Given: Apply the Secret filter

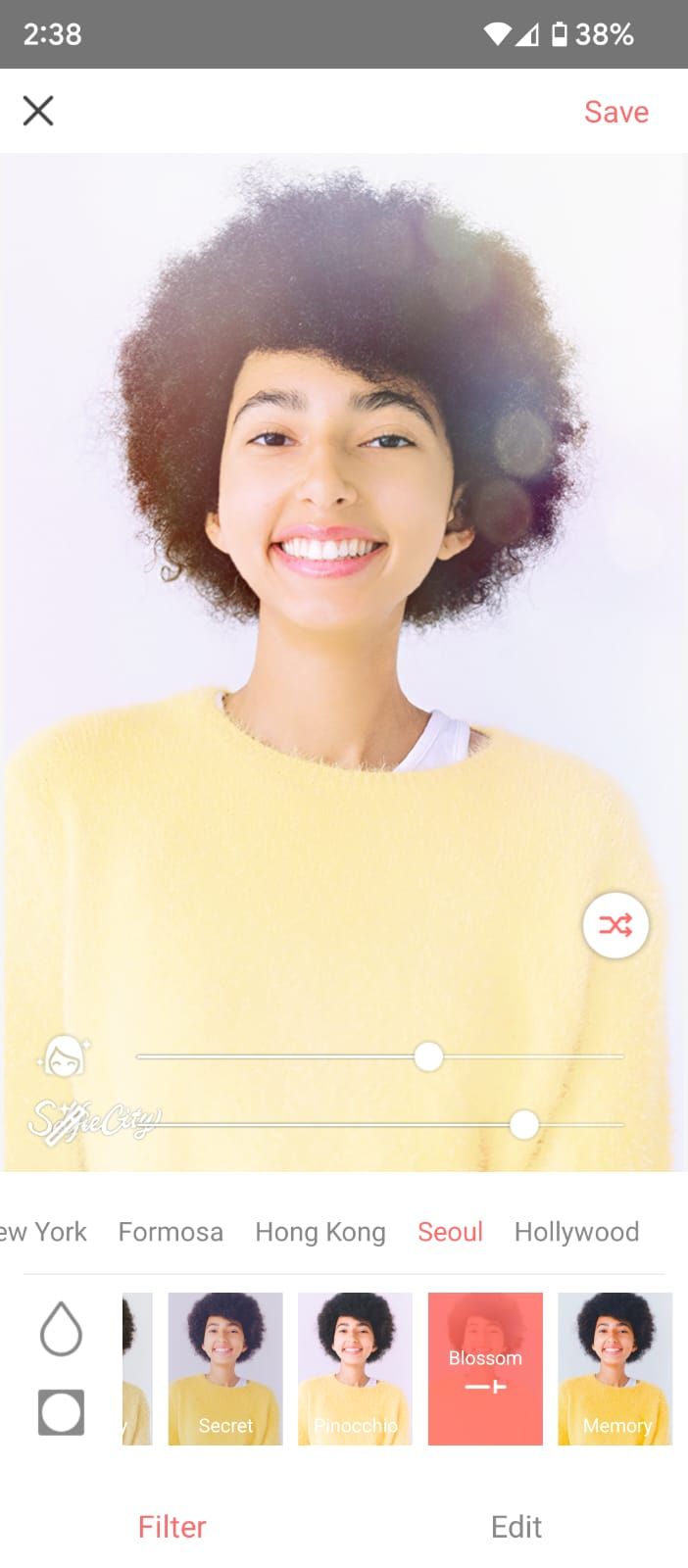Looking at the screenshot, I should point(225,1368).
